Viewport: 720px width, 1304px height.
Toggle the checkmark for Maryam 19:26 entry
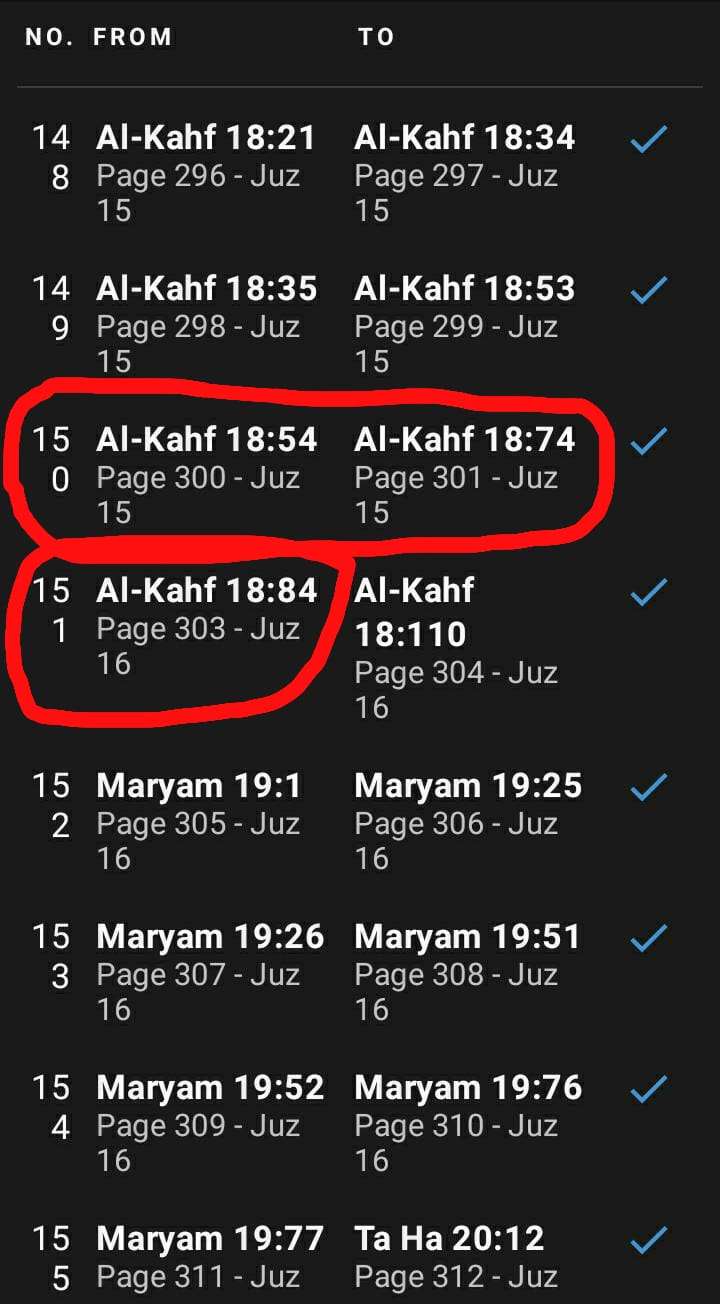(648, 938)
